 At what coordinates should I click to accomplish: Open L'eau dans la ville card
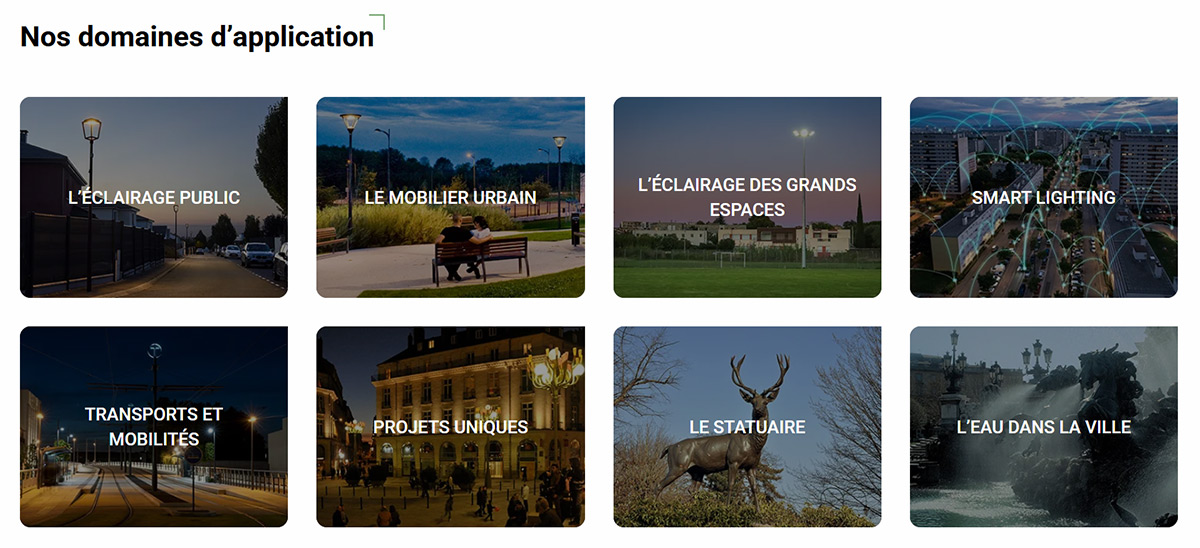[x=1043, y=426]
